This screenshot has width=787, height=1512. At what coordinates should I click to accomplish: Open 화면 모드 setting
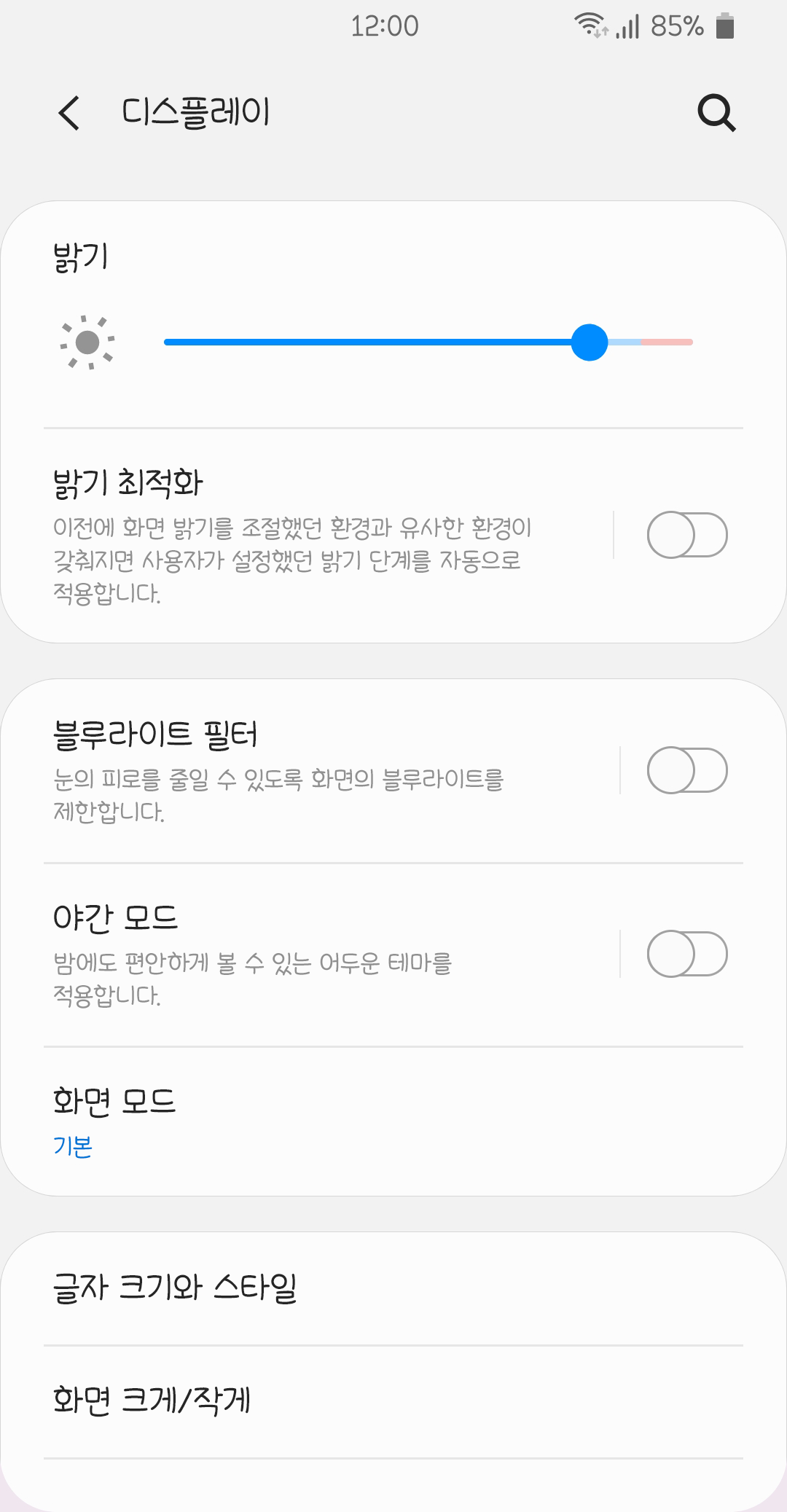393,1121
